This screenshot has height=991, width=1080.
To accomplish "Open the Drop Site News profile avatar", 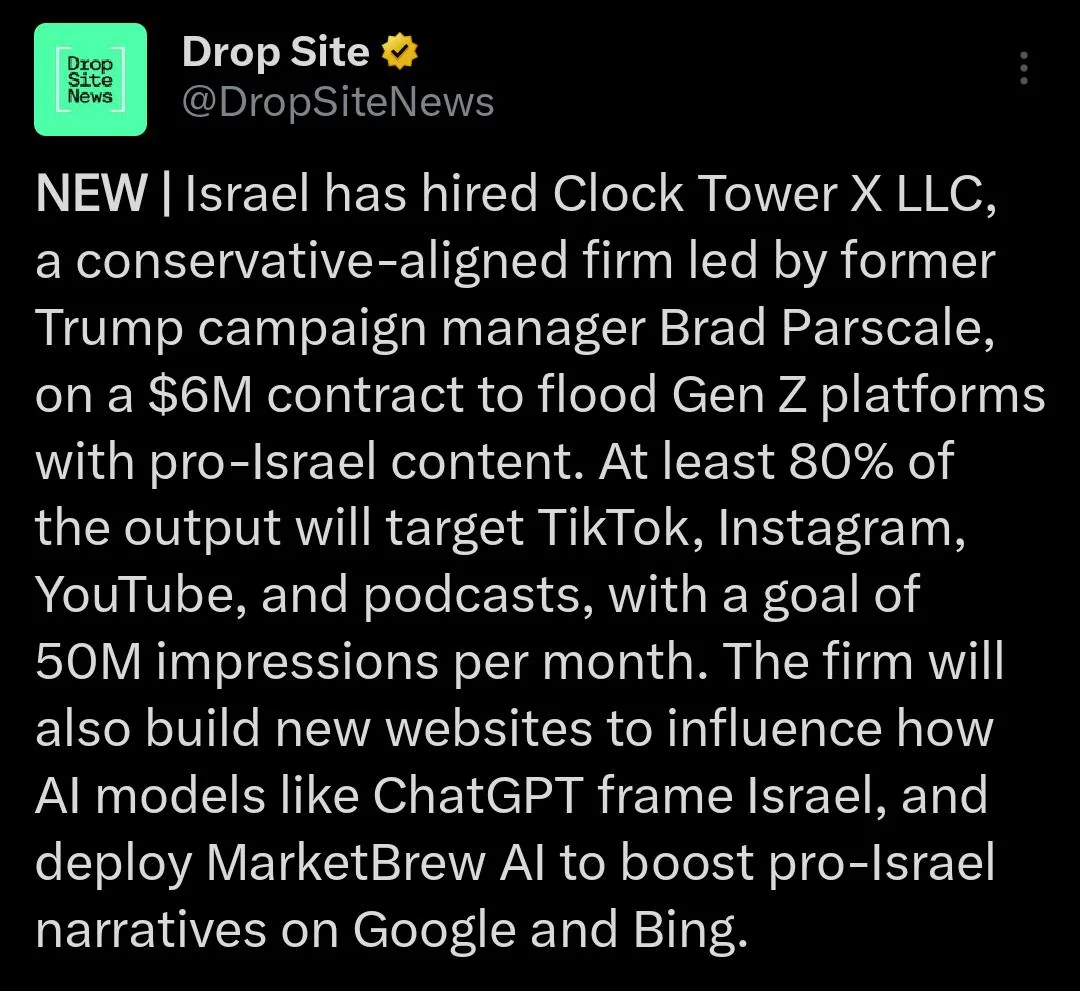I will (90, 79).
